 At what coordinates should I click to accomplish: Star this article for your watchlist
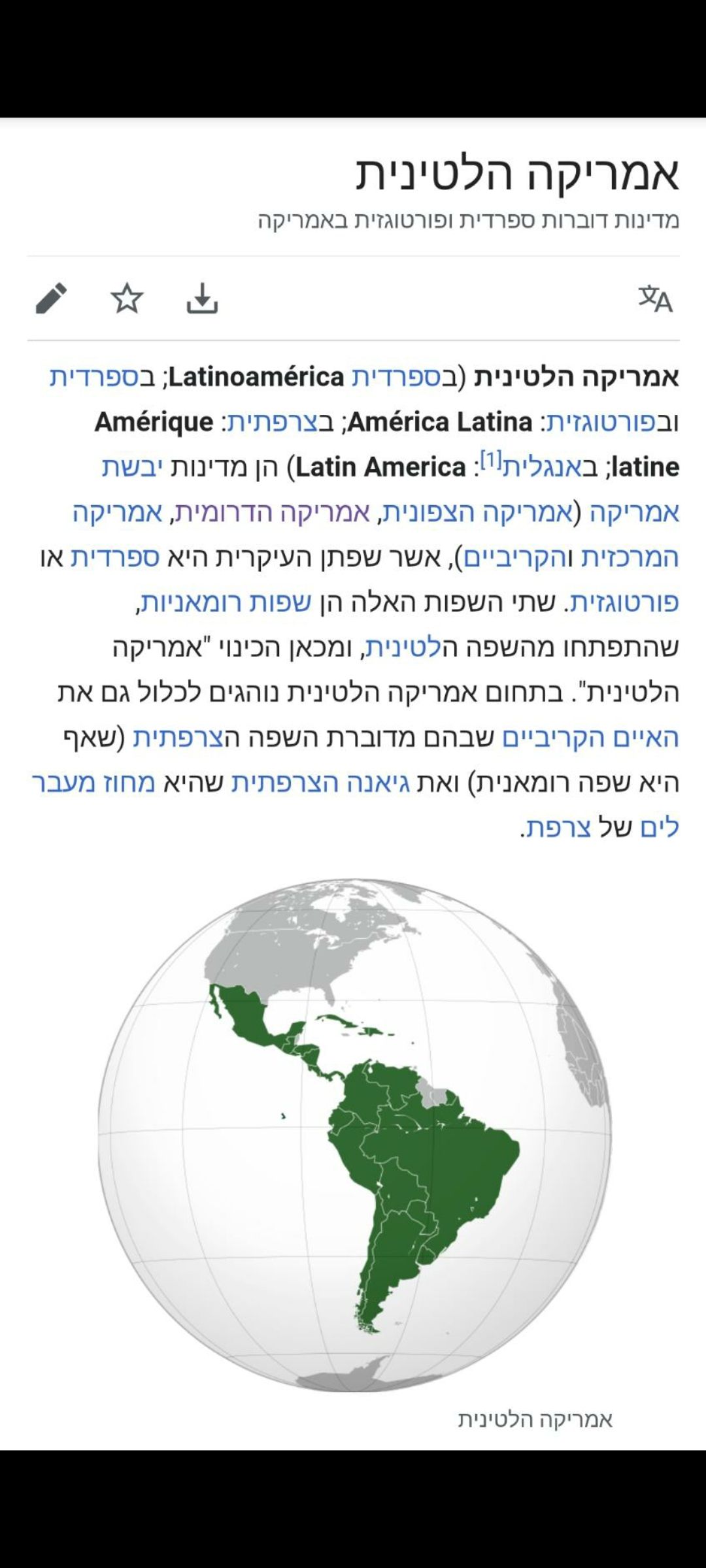point(127,298)
